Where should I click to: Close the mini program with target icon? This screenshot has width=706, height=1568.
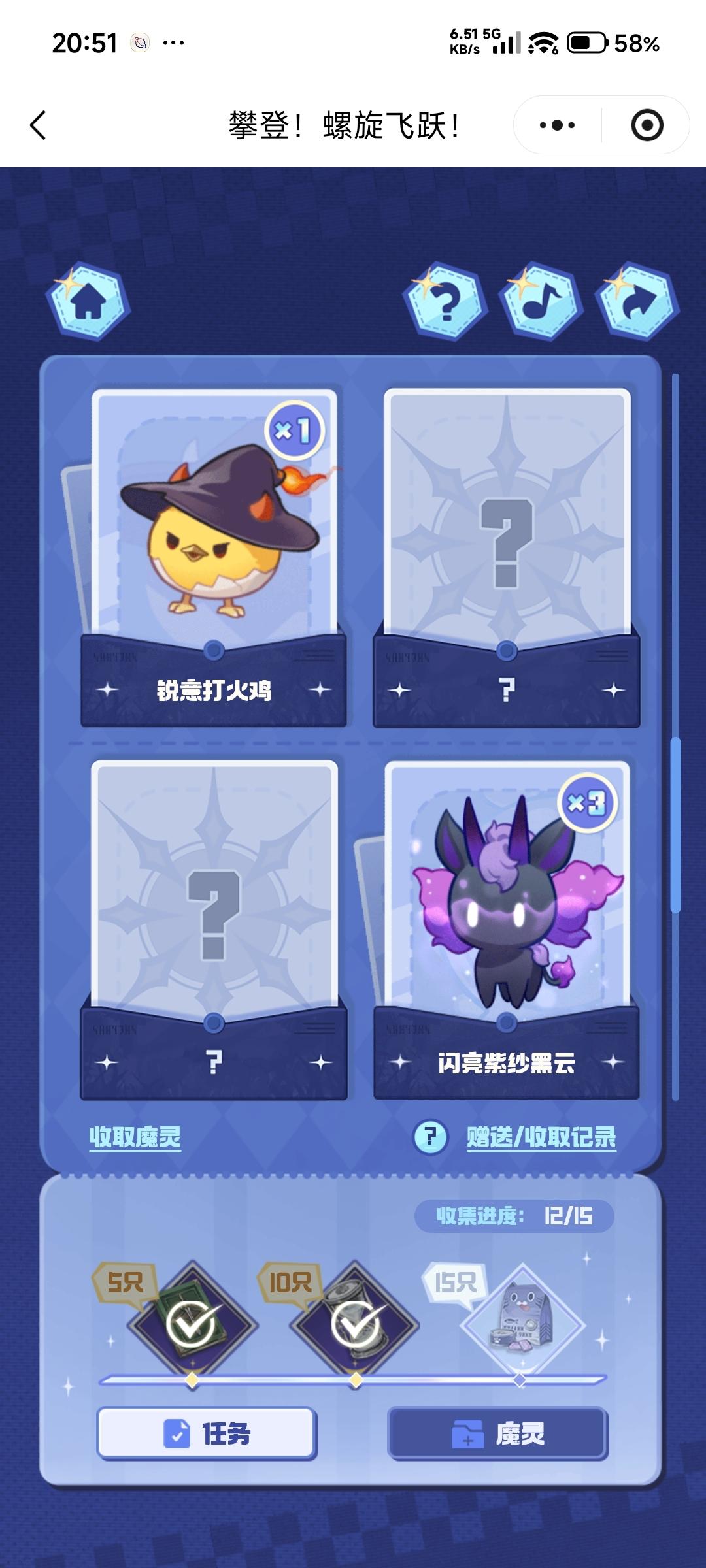(647, 125)
